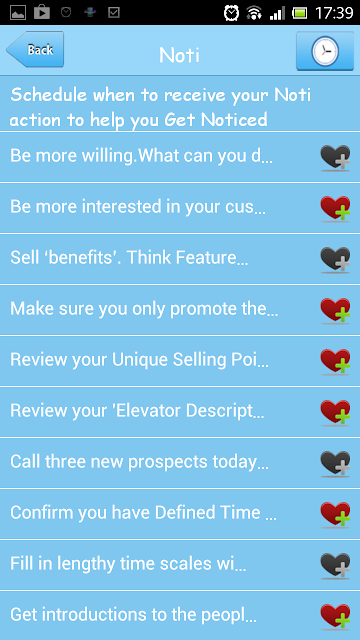View the Sell 'benefits'. Think Feature tip
This screenshot has height=640, width=360.
pos(180,259)
